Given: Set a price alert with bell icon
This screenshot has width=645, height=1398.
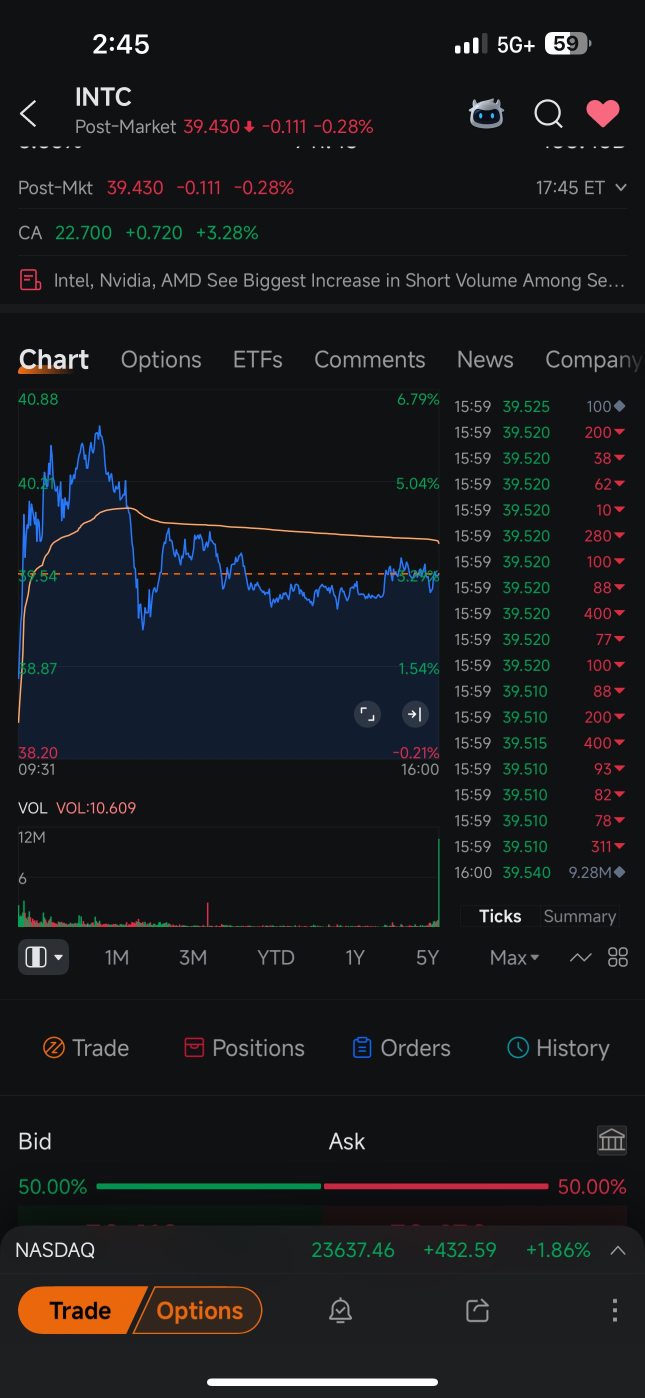Looking at the screenshot, I should pos(340,1310).
